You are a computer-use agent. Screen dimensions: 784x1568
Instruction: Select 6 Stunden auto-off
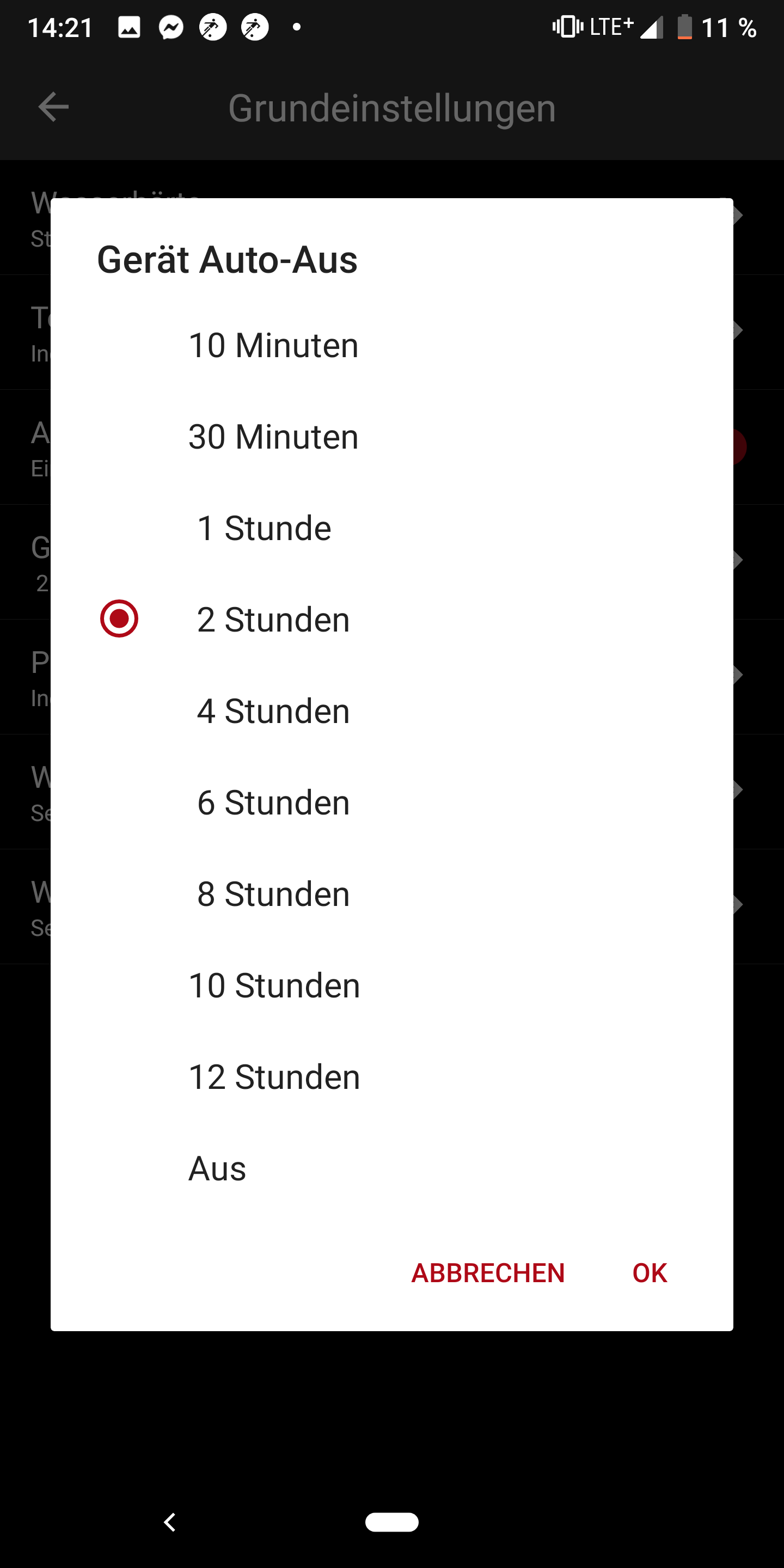pyautogui.click(x=273, y=803)
